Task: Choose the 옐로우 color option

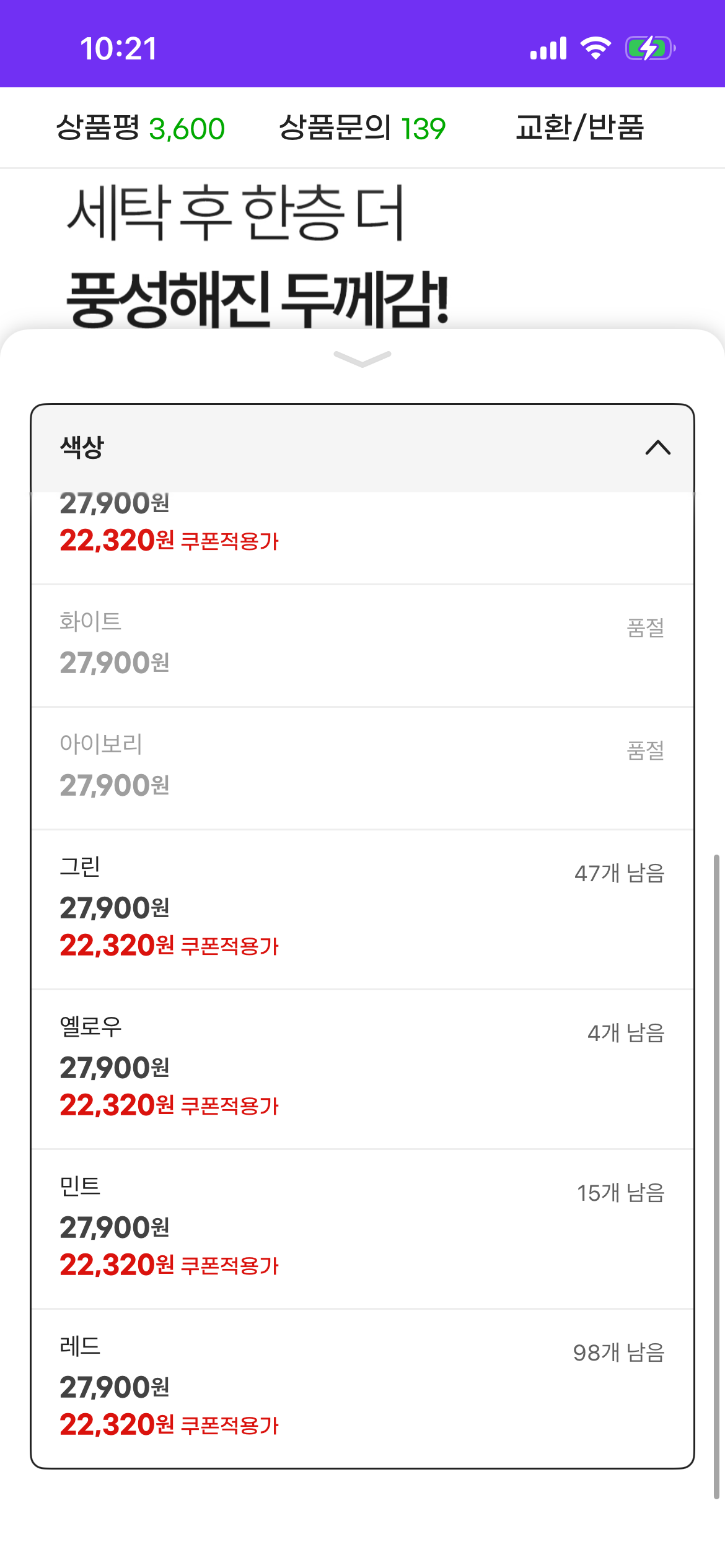Action: pyautogui.click(x=362, y=1068)
